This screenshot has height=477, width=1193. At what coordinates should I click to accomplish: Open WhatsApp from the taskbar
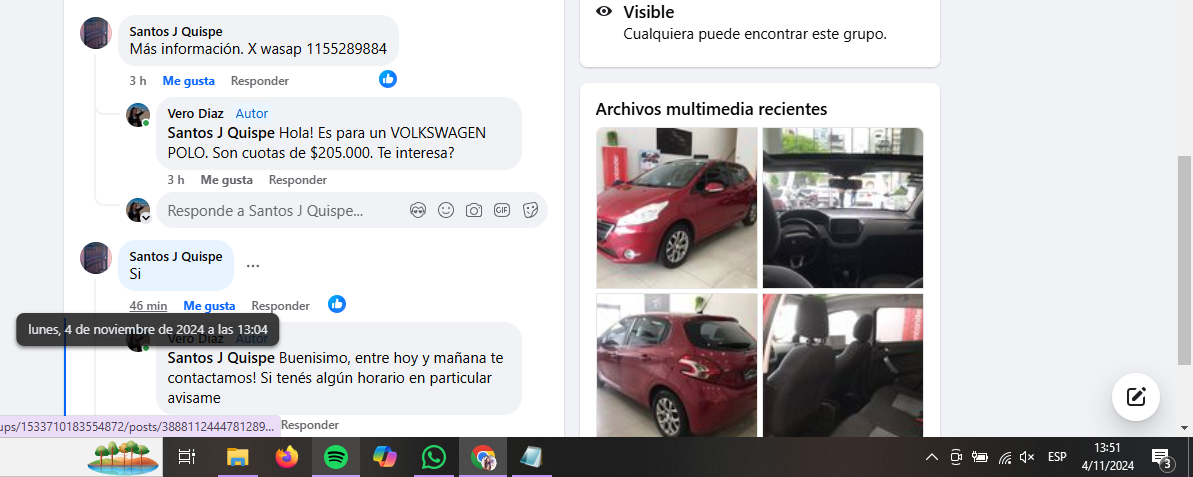click(x=433, y=458)
